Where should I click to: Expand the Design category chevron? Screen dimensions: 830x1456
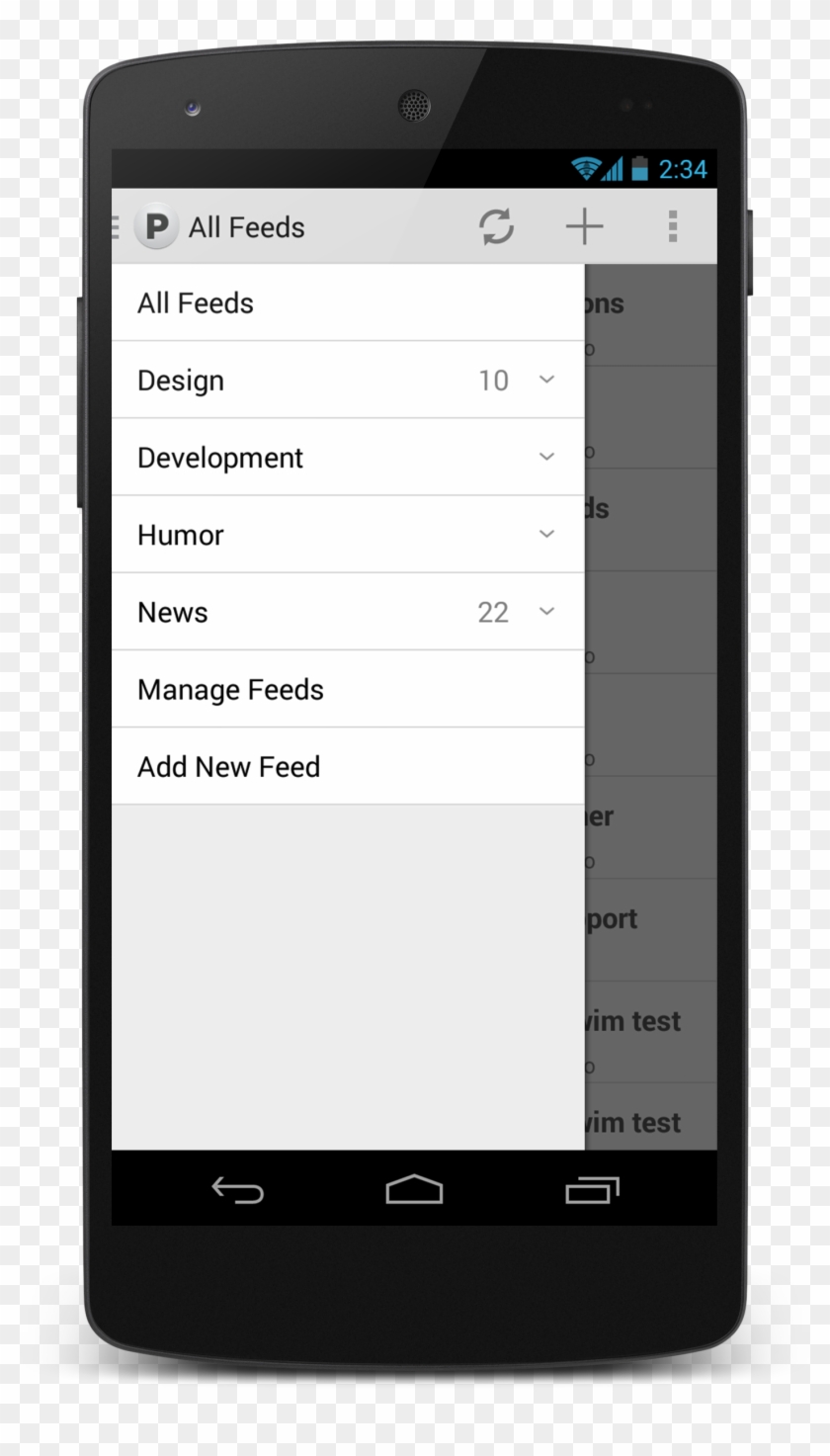pyautogui.click(x=546, y=380)
